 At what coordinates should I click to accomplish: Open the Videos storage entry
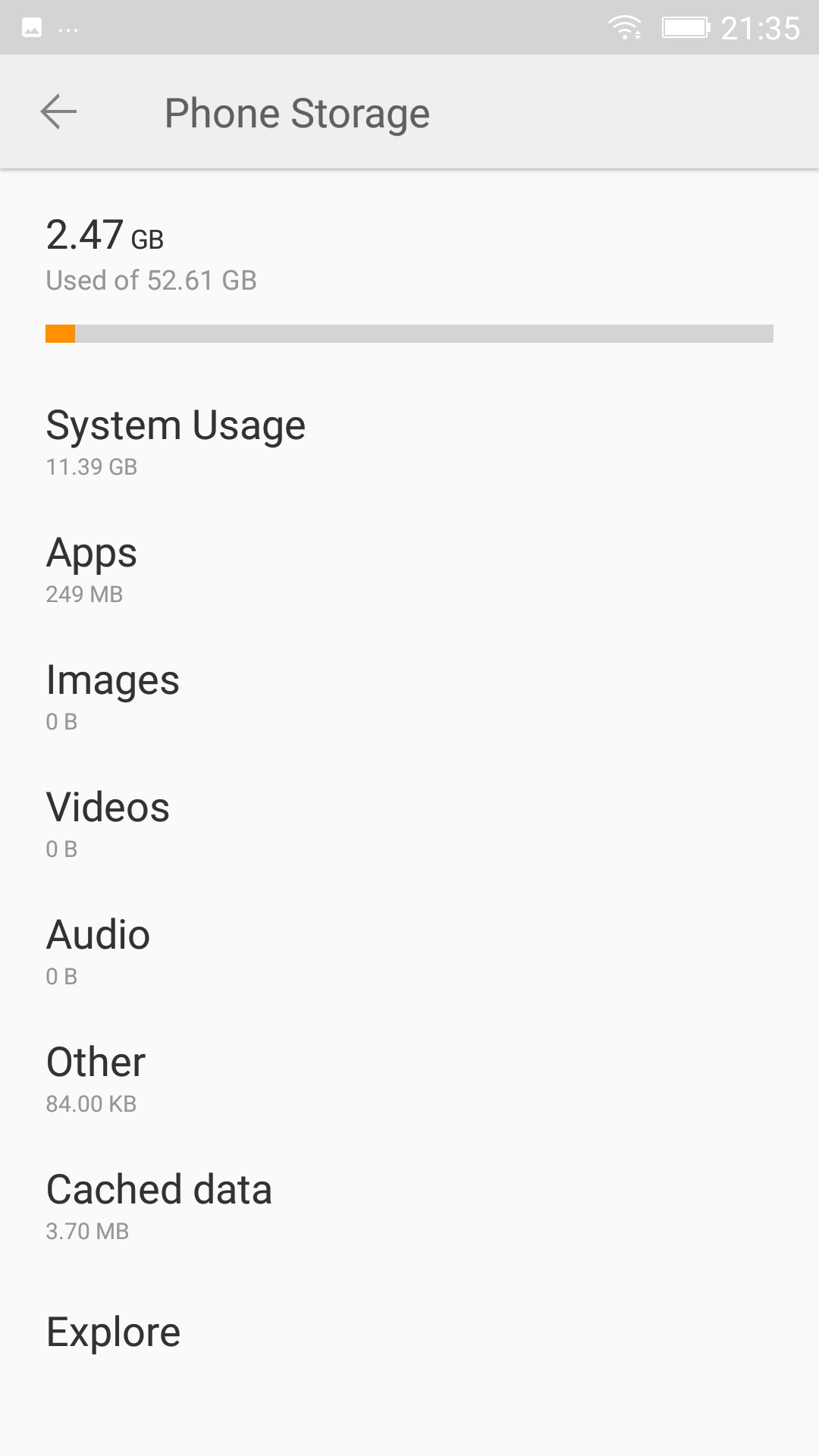tap(409, 824)
